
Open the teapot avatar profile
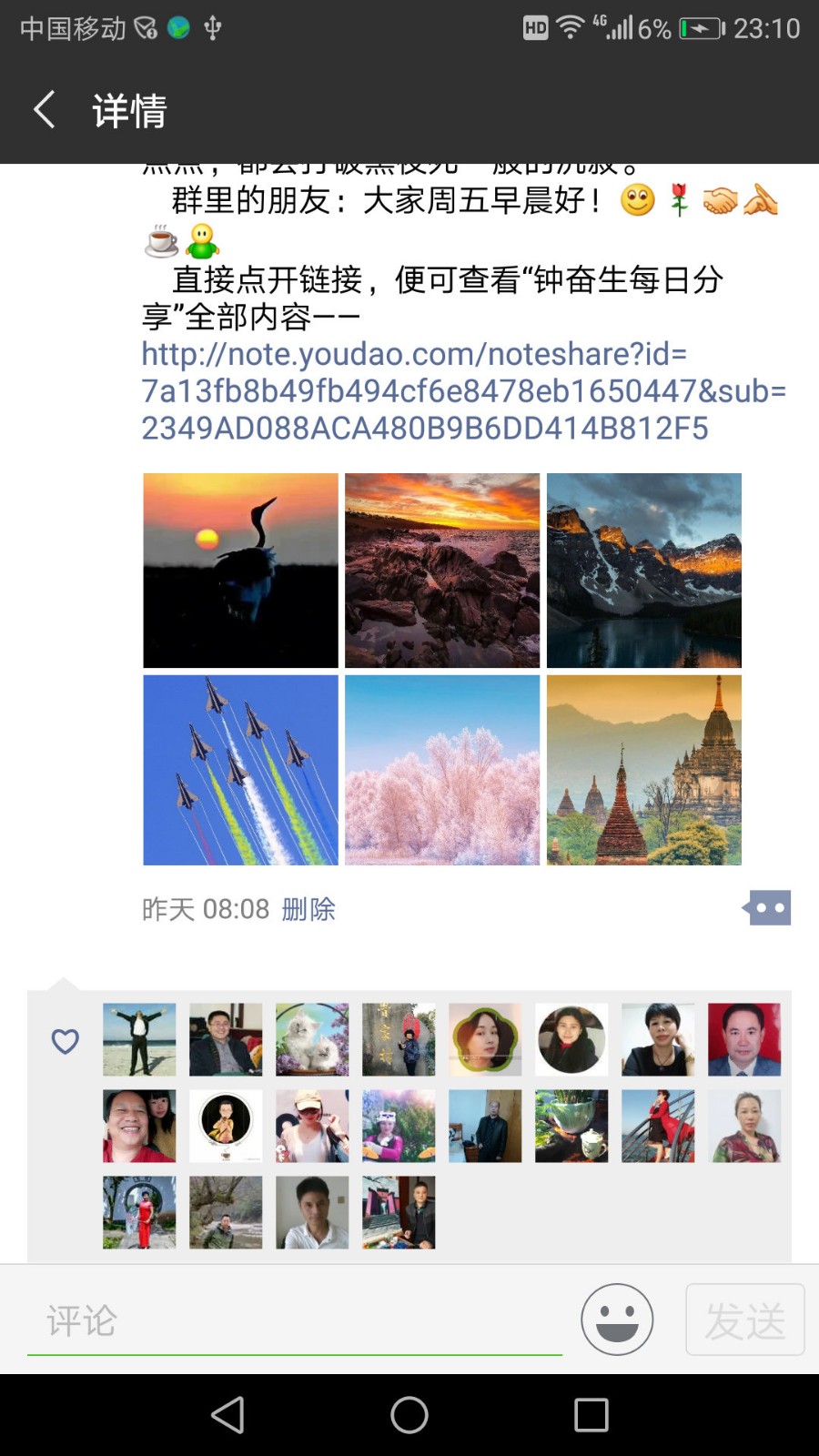[571, 1127]
